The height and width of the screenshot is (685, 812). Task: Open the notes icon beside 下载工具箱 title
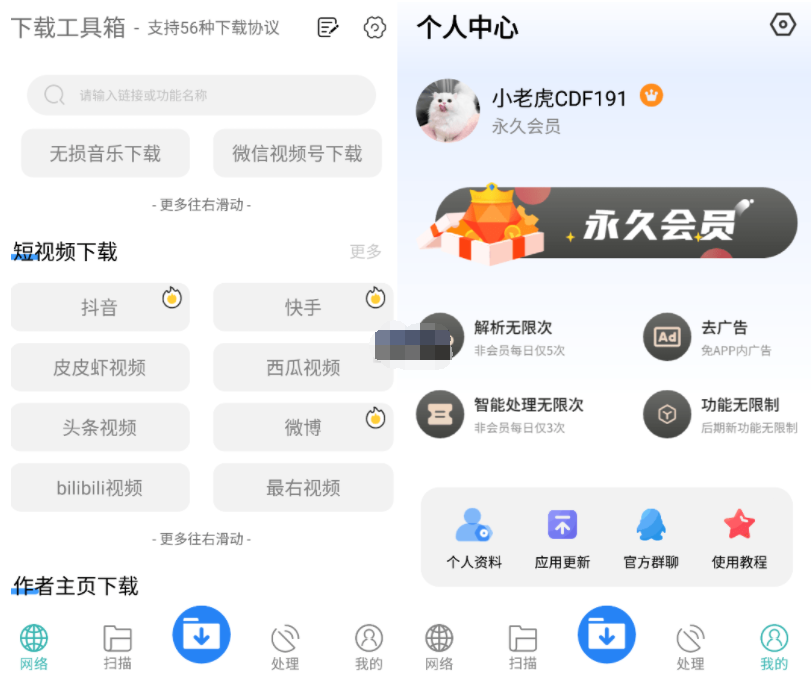328,28
